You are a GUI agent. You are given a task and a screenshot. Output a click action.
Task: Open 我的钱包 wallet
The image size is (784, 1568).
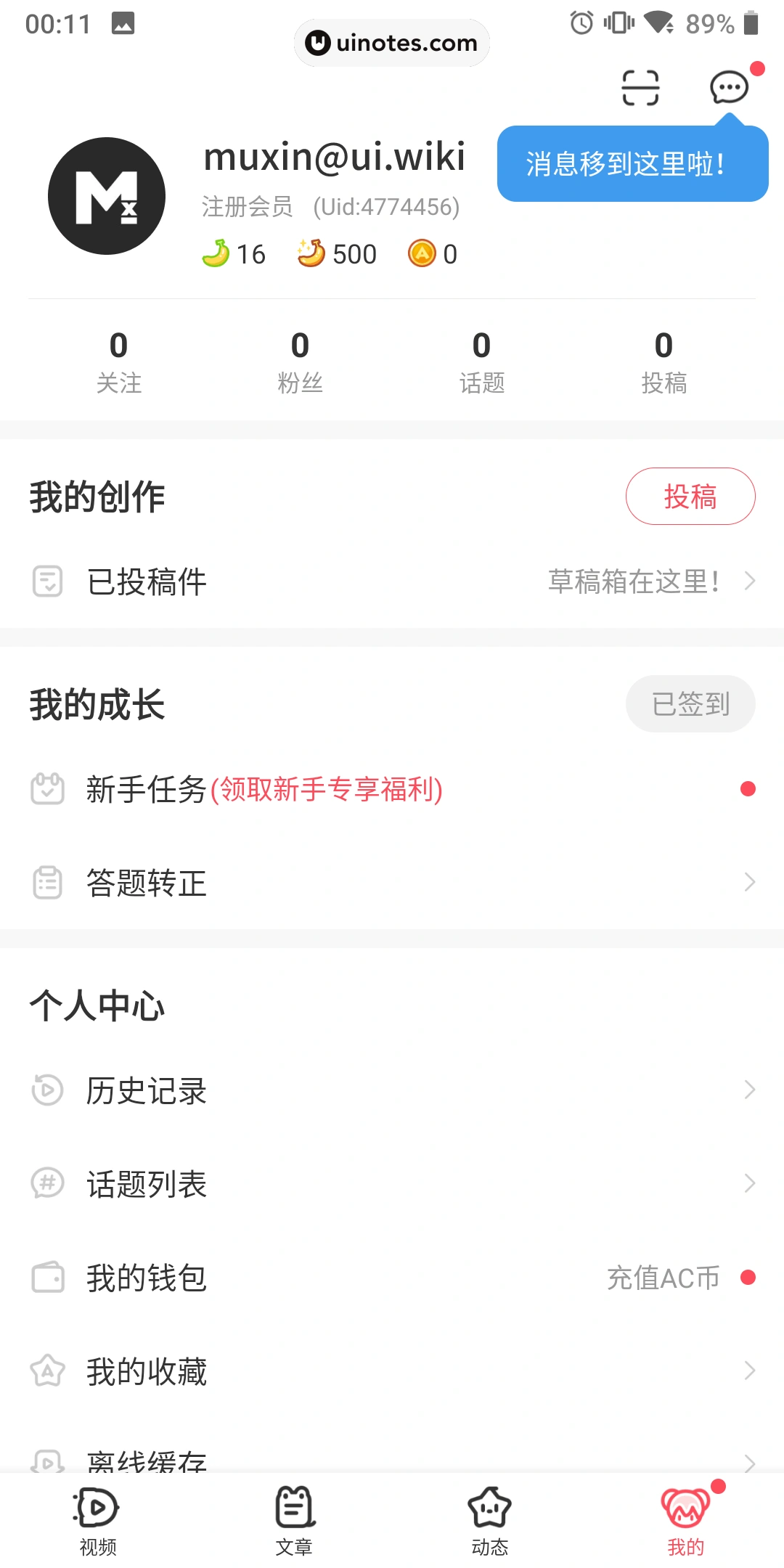[392, 1278]
